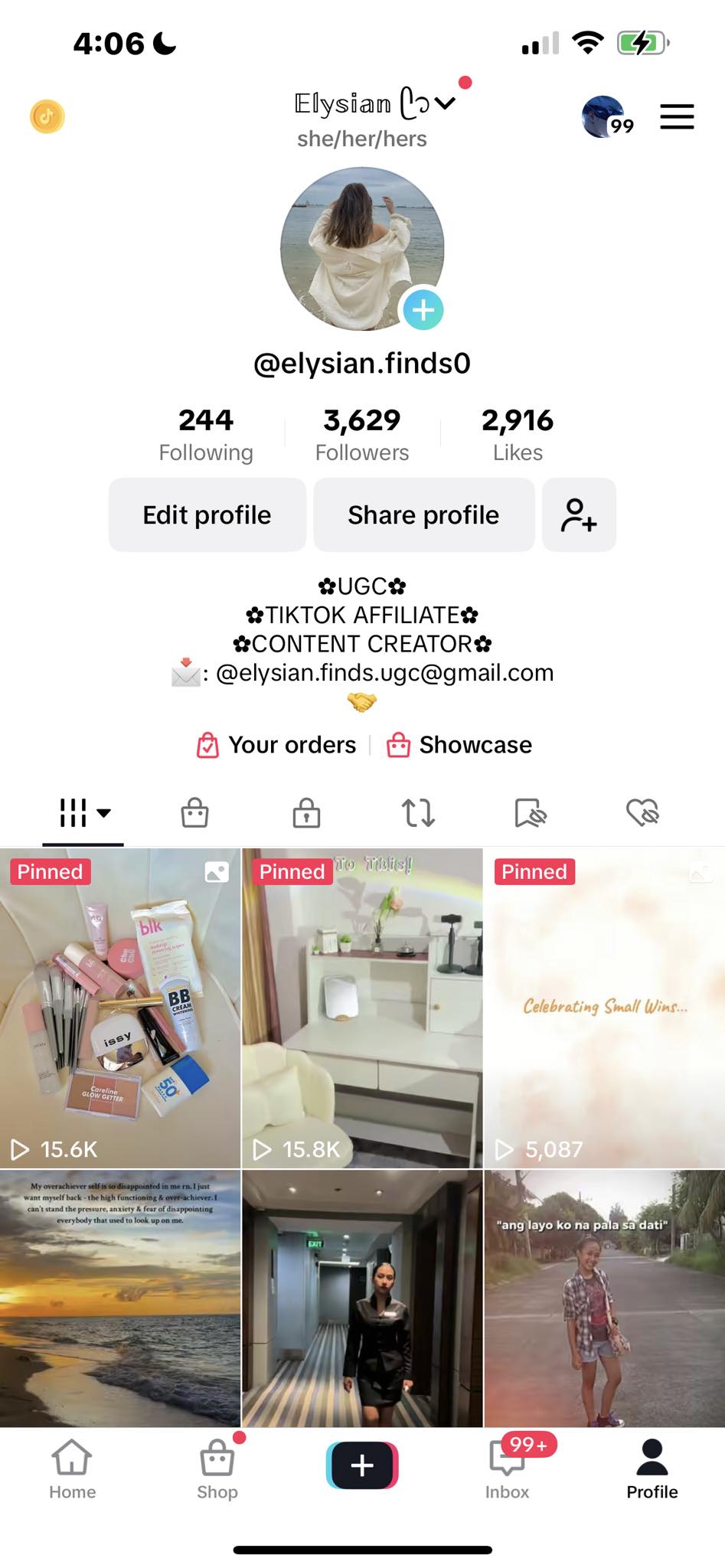Viewport: 725px width, 1568px height.
Task: Switch to the private videos lock tab
Action: (306, 813)
